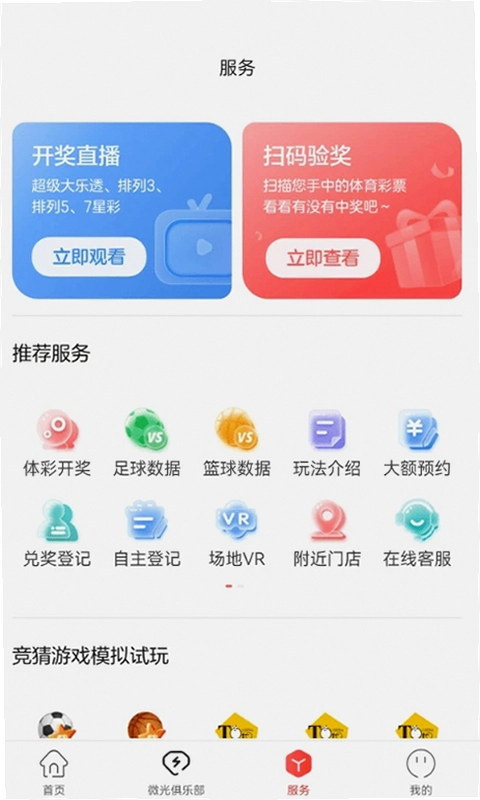Open 篮球数据
Screen dimensions: 480x800
coord(237,443)
